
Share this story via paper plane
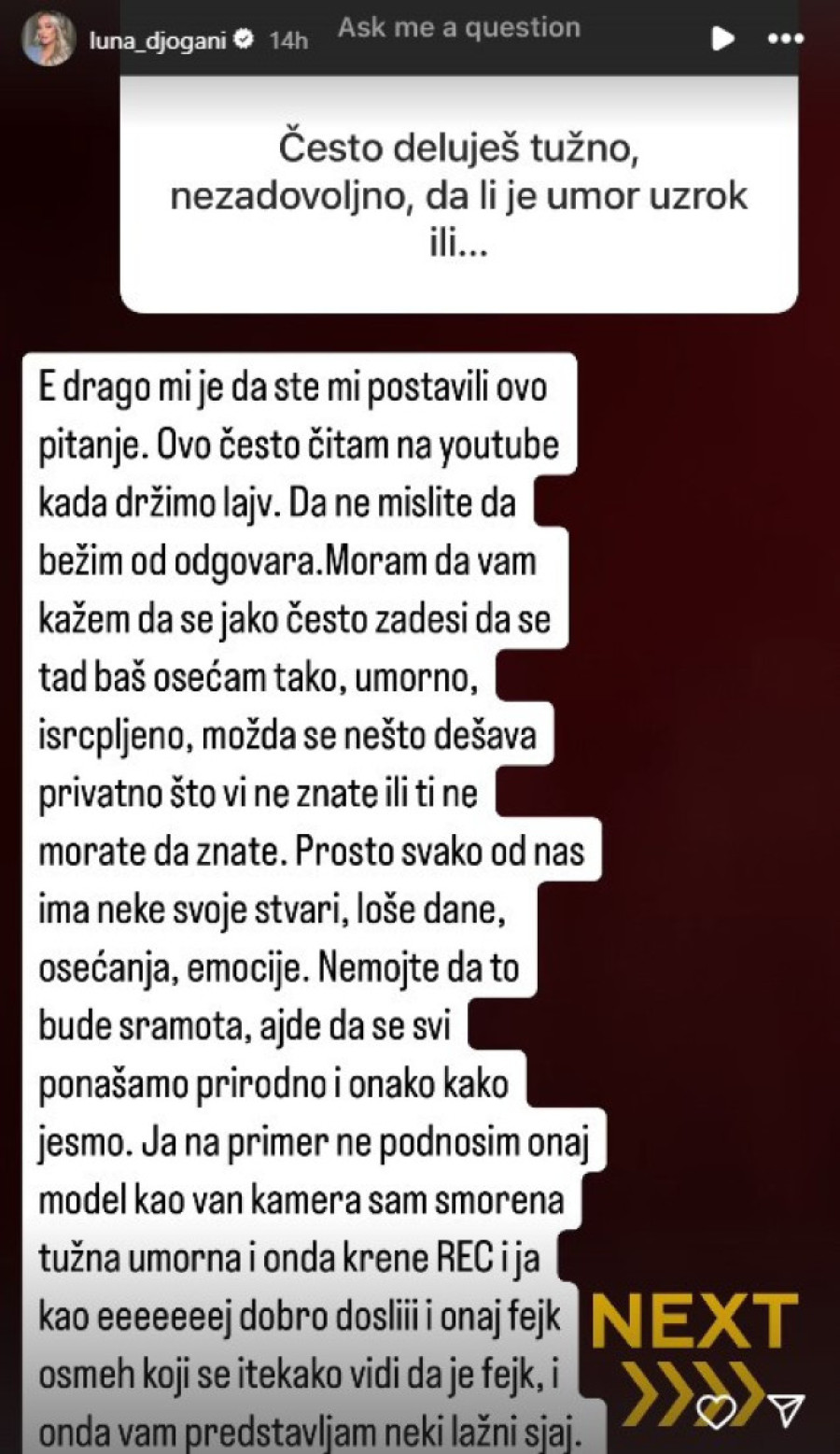click(x=786, y=1409)
